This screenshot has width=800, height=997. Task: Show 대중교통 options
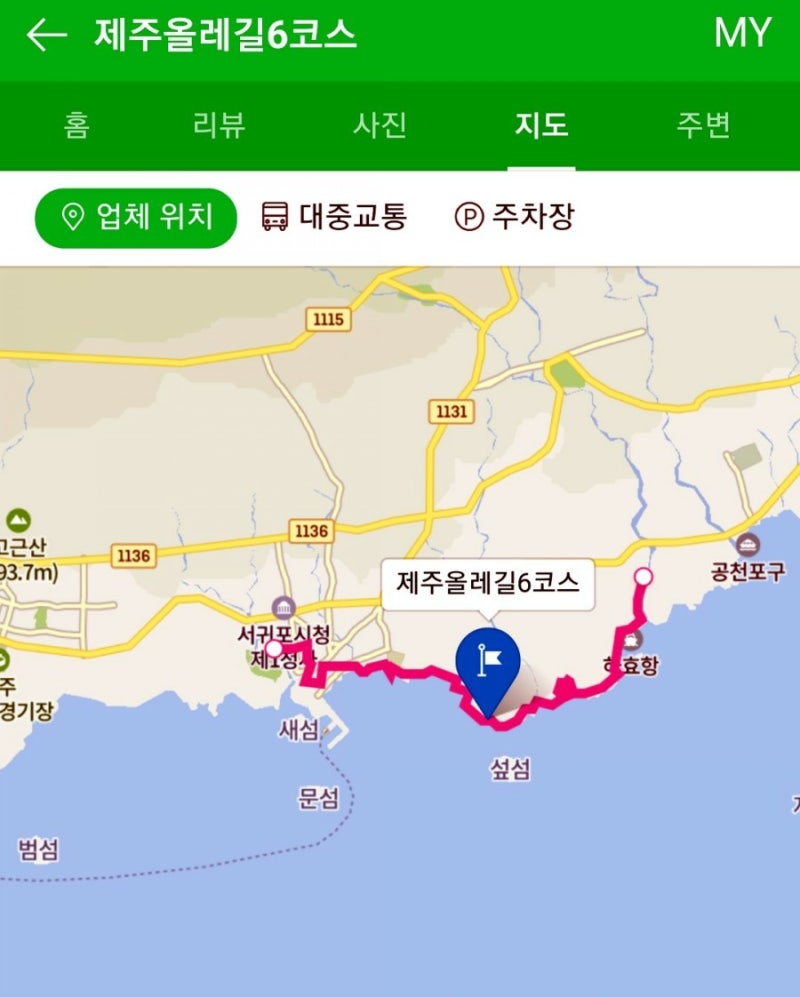pyautogui.click(x=335, y=217)
